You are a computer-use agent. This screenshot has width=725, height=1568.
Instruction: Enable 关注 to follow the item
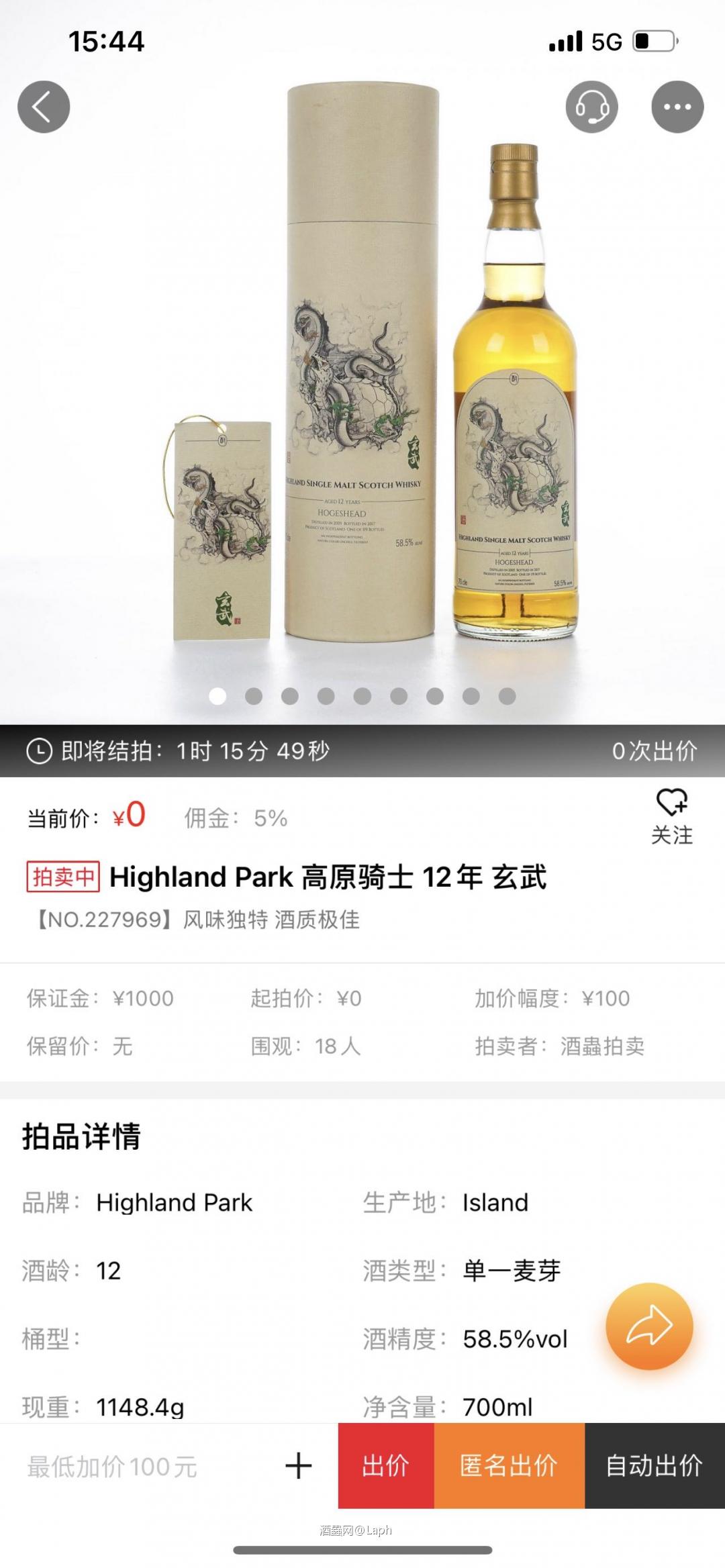(x=671, y=836)
